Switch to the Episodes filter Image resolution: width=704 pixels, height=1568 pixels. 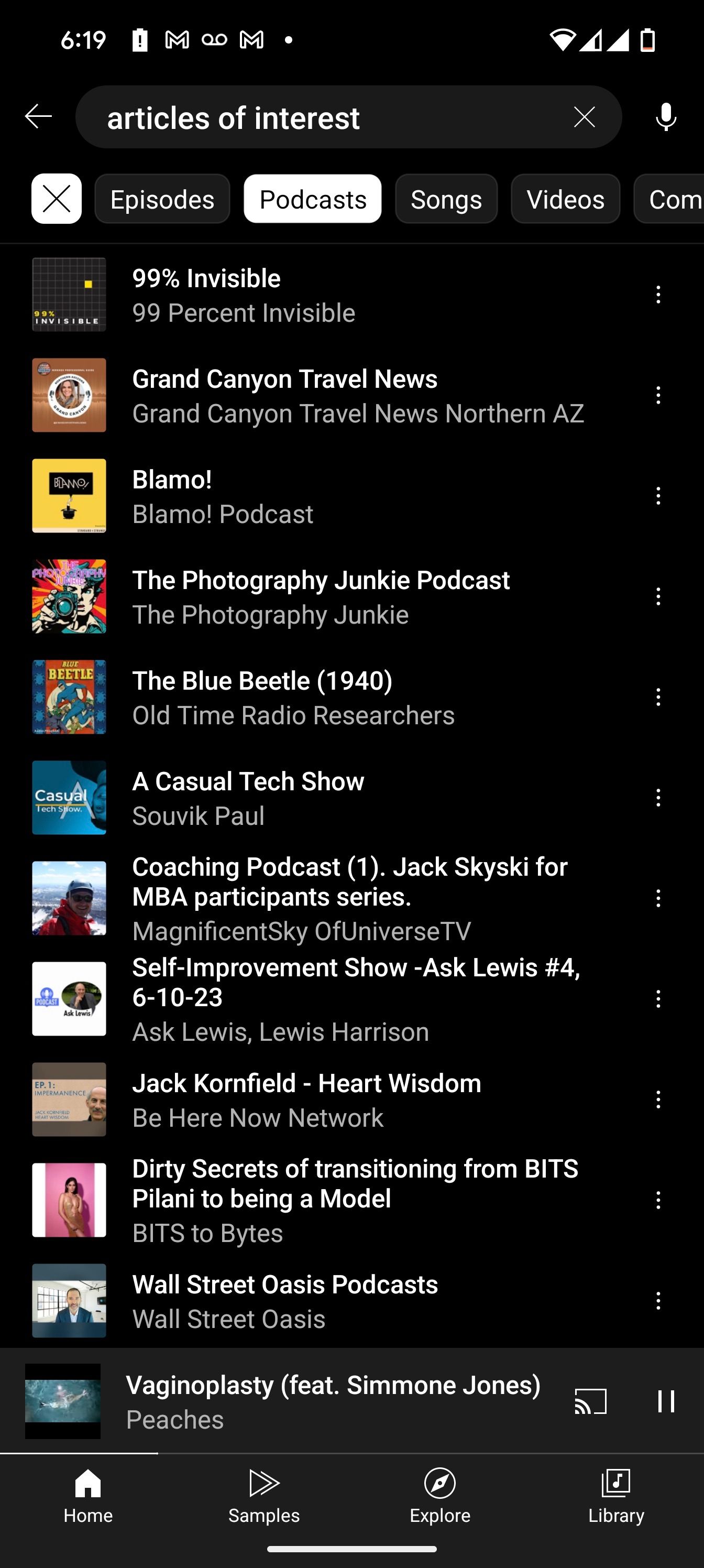point(162,199)
